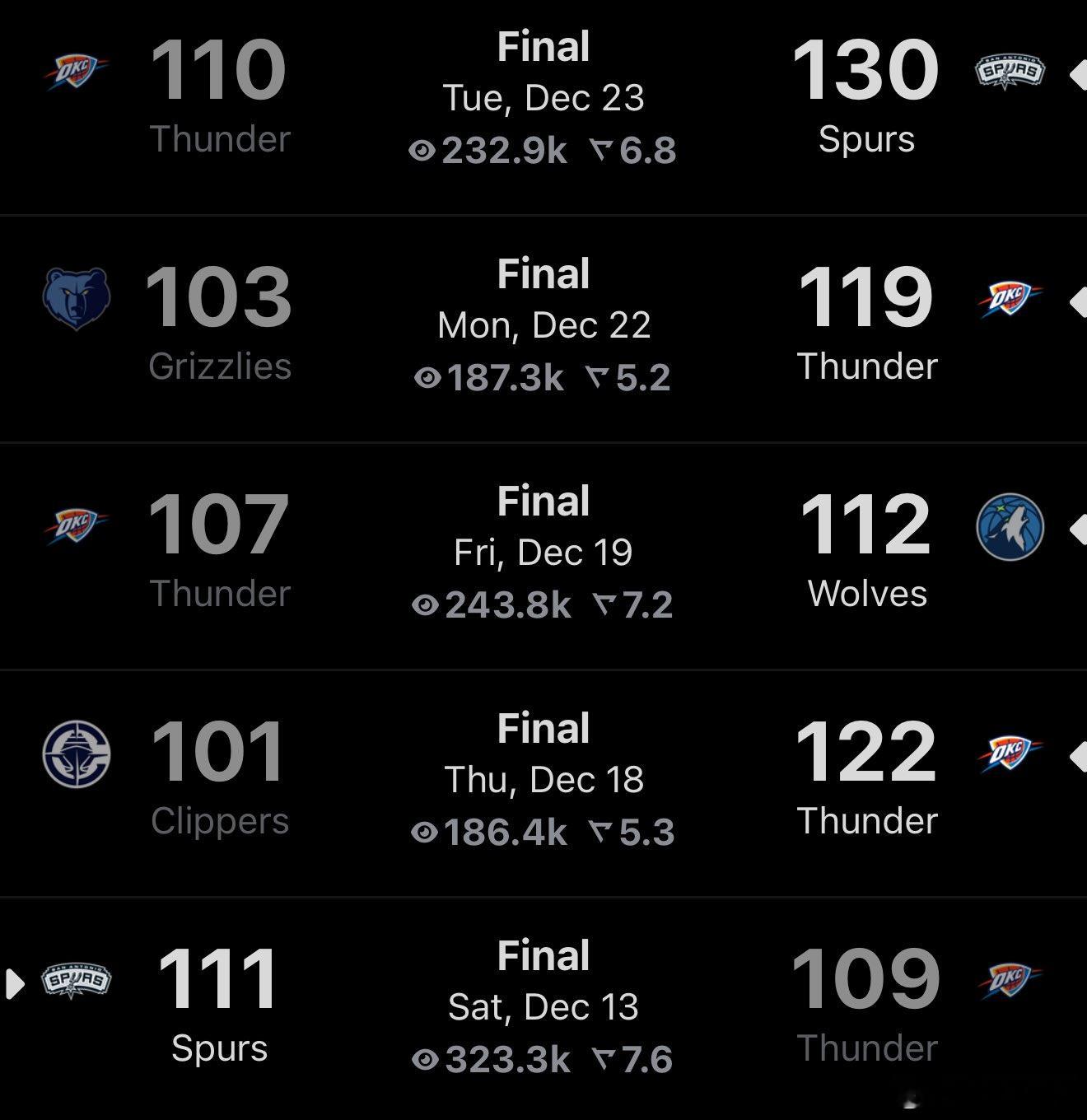Select the Clippers vs Thunder game on Dec 18
This screenshot has width=1087, height=1120.
coord(543,781)
